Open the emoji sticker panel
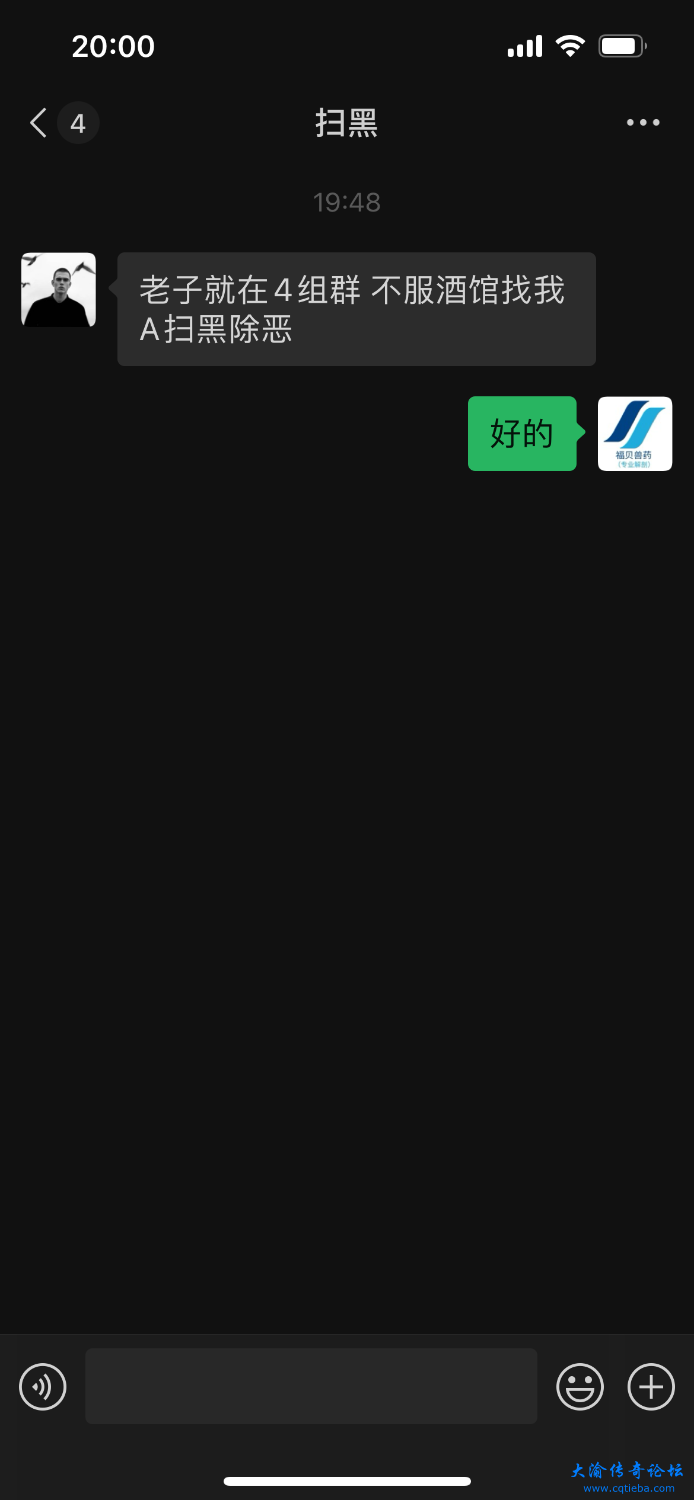Viewport: 694px width, 1500px height. 580,1387
